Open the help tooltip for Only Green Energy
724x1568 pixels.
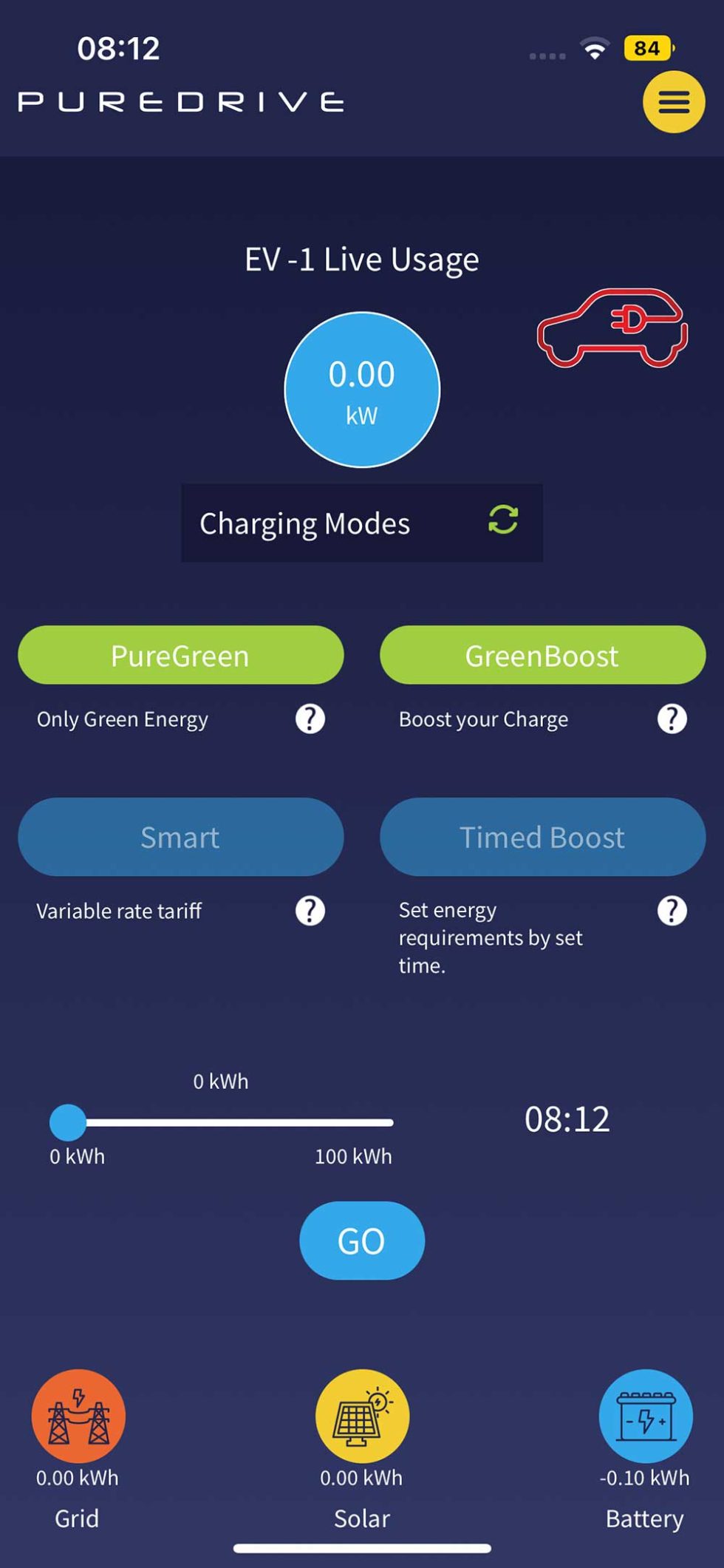[310, 718]
